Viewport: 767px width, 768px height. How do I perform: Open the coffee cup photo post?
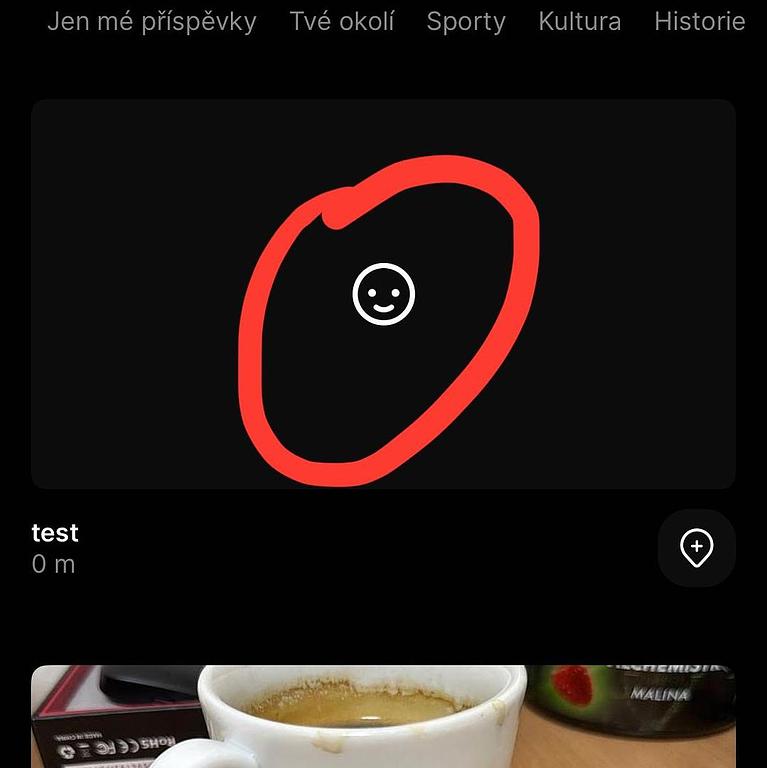tap(383, 716)
